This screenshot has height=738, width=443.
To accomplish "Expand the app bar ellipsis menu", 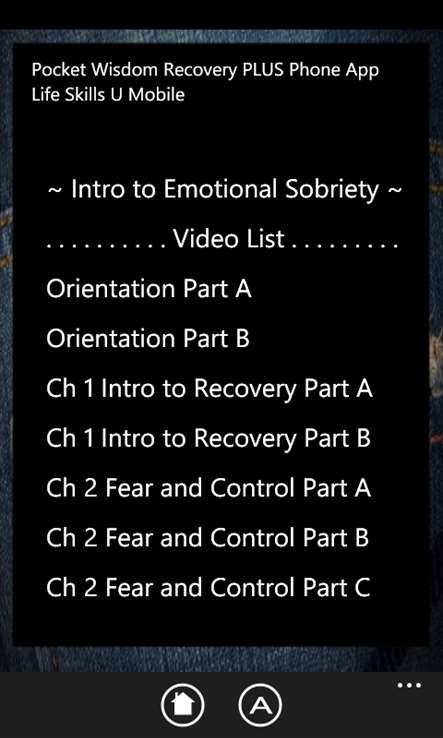I will (409, 685).
